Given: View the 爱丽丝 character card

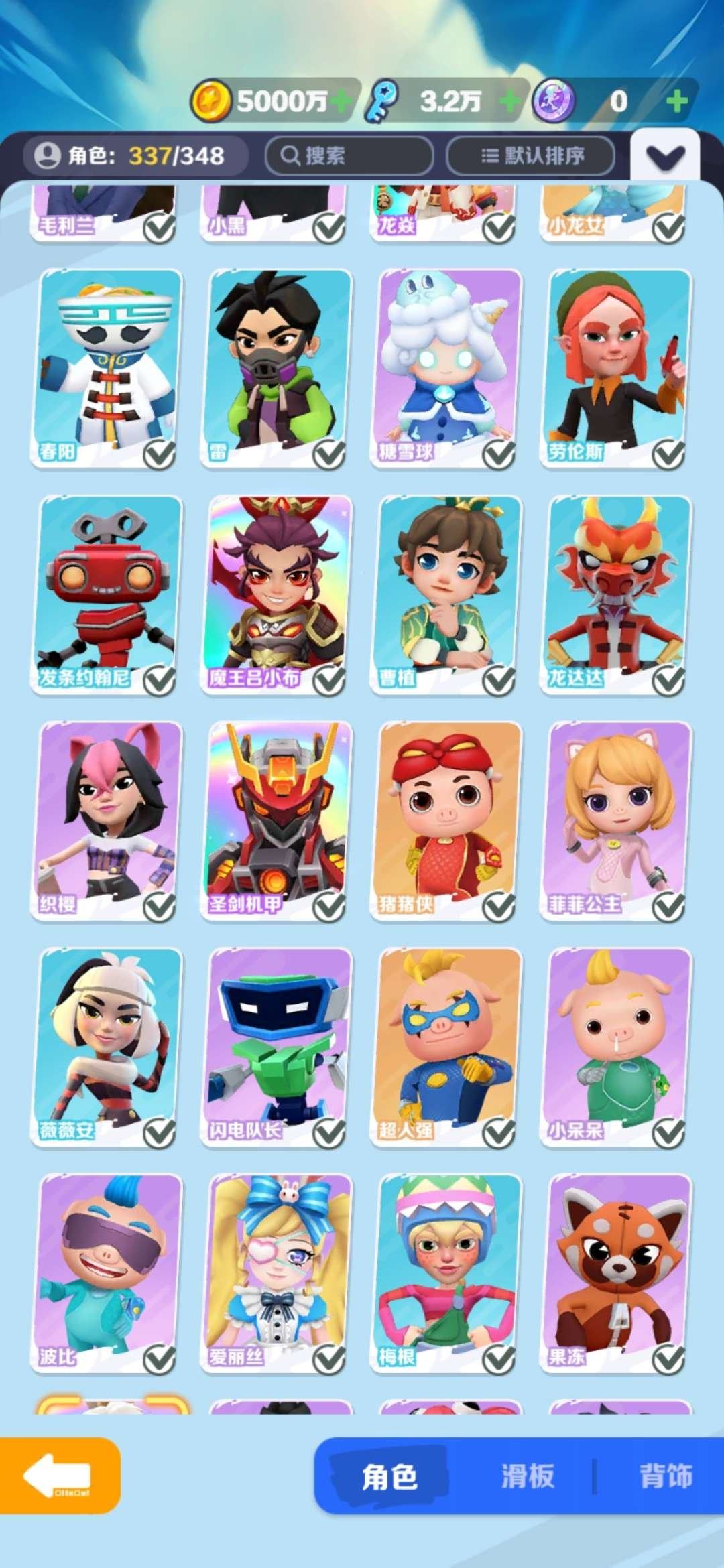Looking at the screenshot, I should tap(277, 1273).
